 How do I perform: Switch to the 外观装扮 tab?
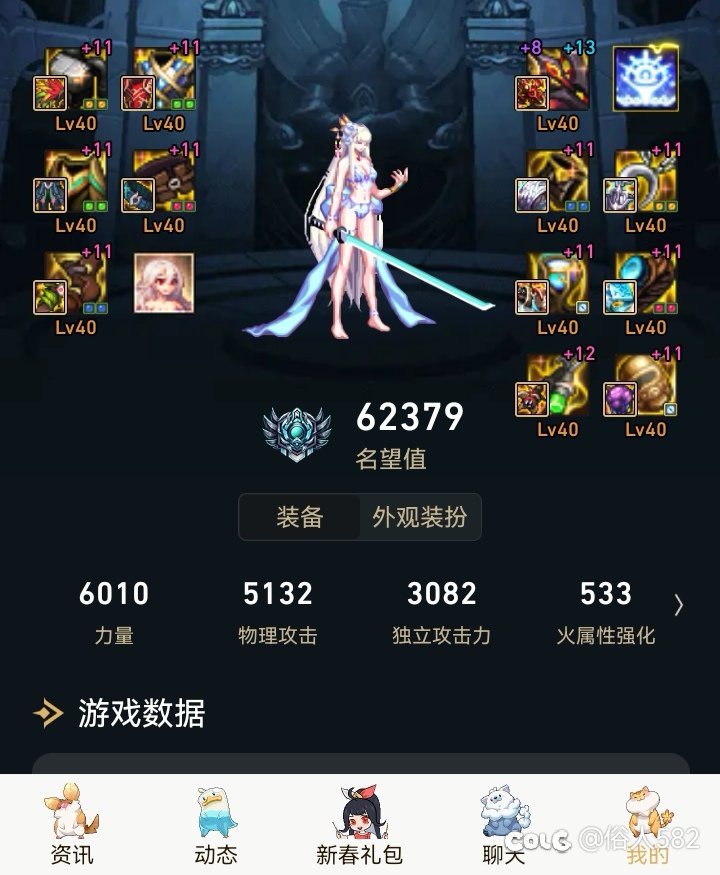coord(419,517)
